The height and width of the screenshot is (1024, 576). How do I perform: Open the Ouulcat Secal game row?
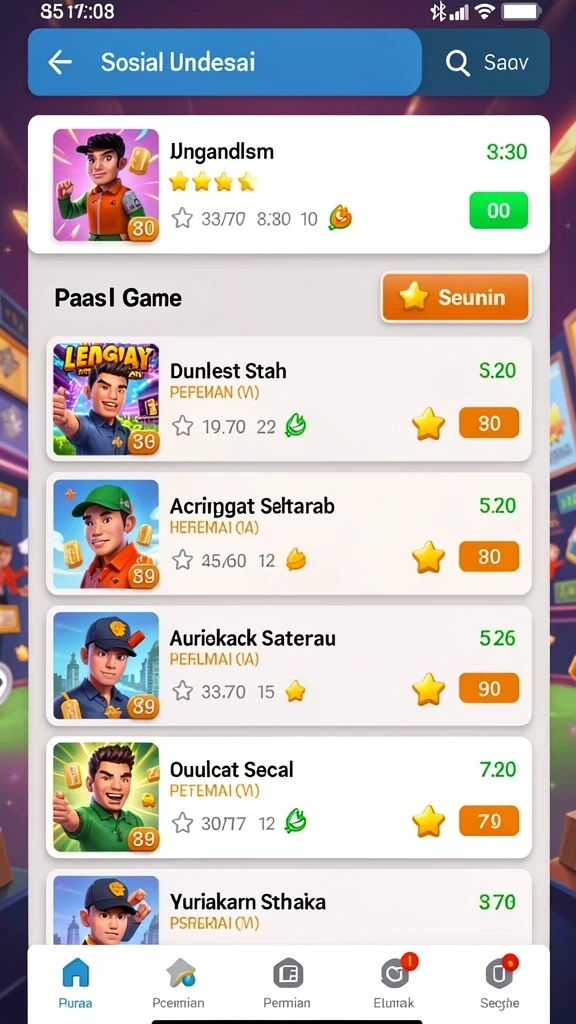pyautogui.click(x=289, y=797)
